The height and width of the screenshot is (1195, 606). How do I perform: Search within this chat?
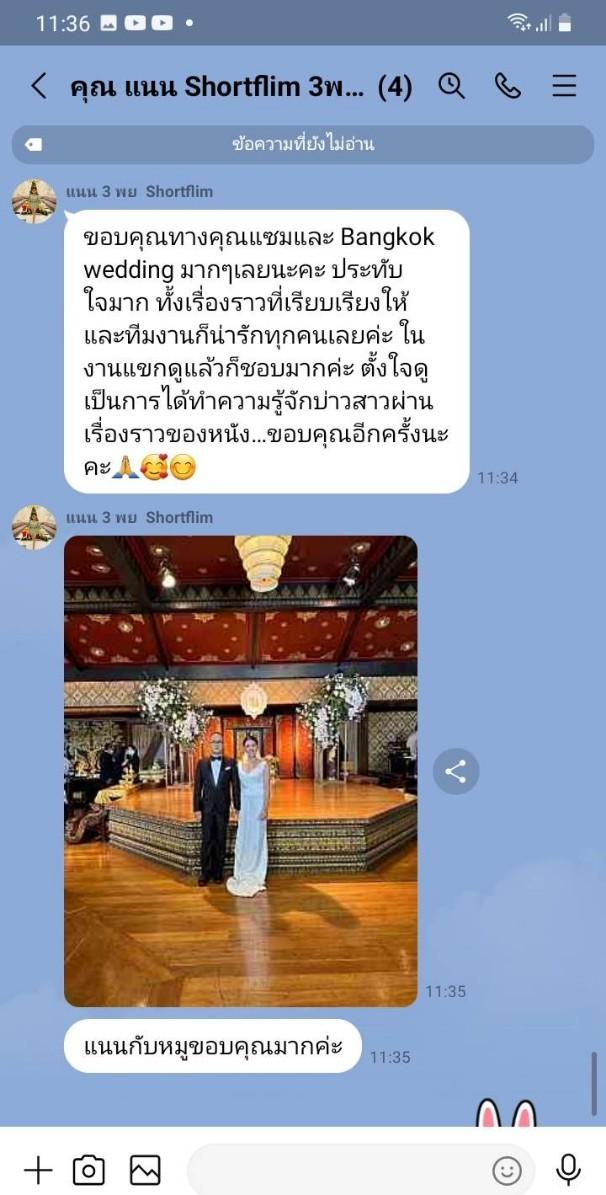click(x=452, y=87)
